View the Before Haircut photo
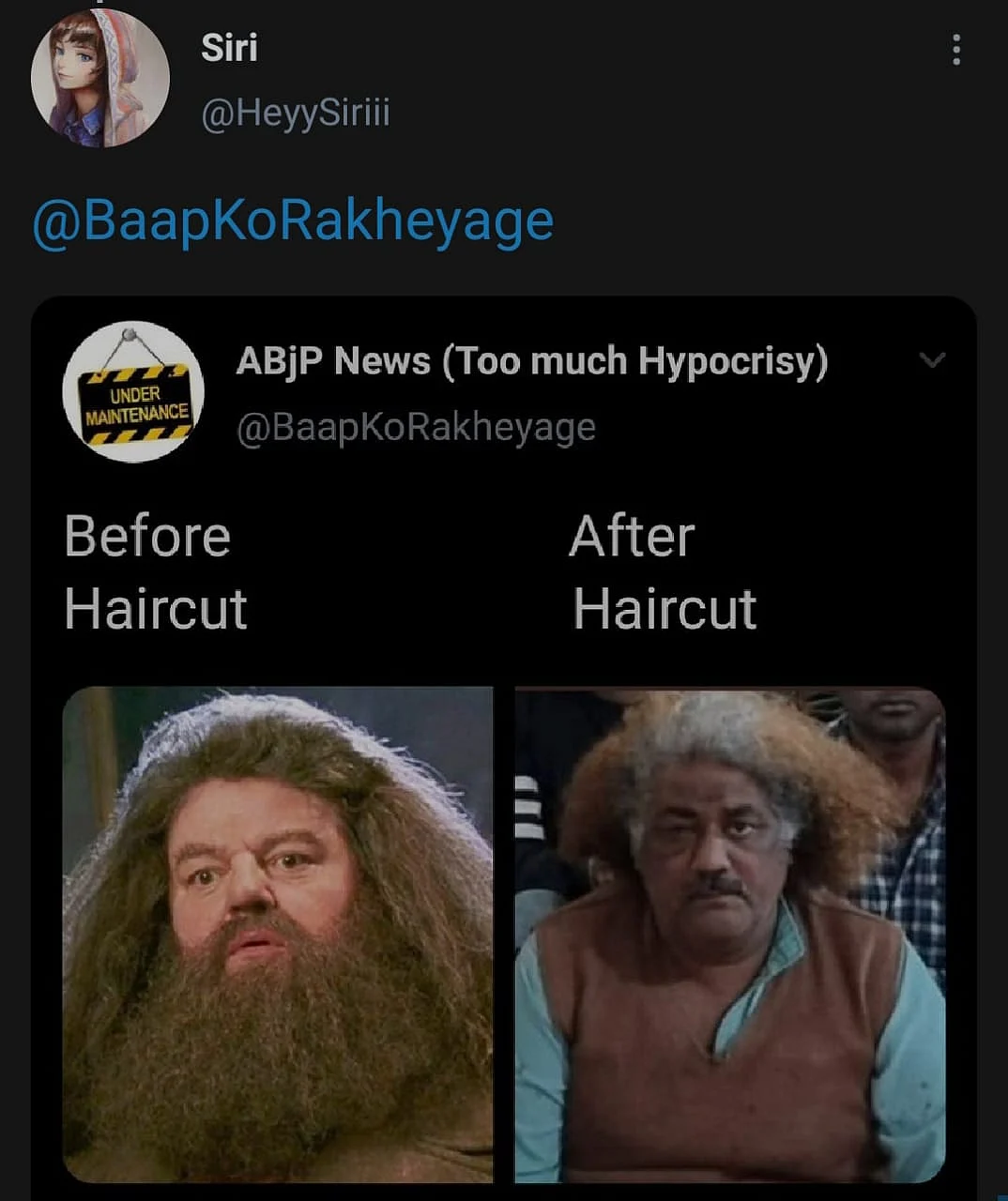Screen dimensions: 1008x1201 click(278, 934)
